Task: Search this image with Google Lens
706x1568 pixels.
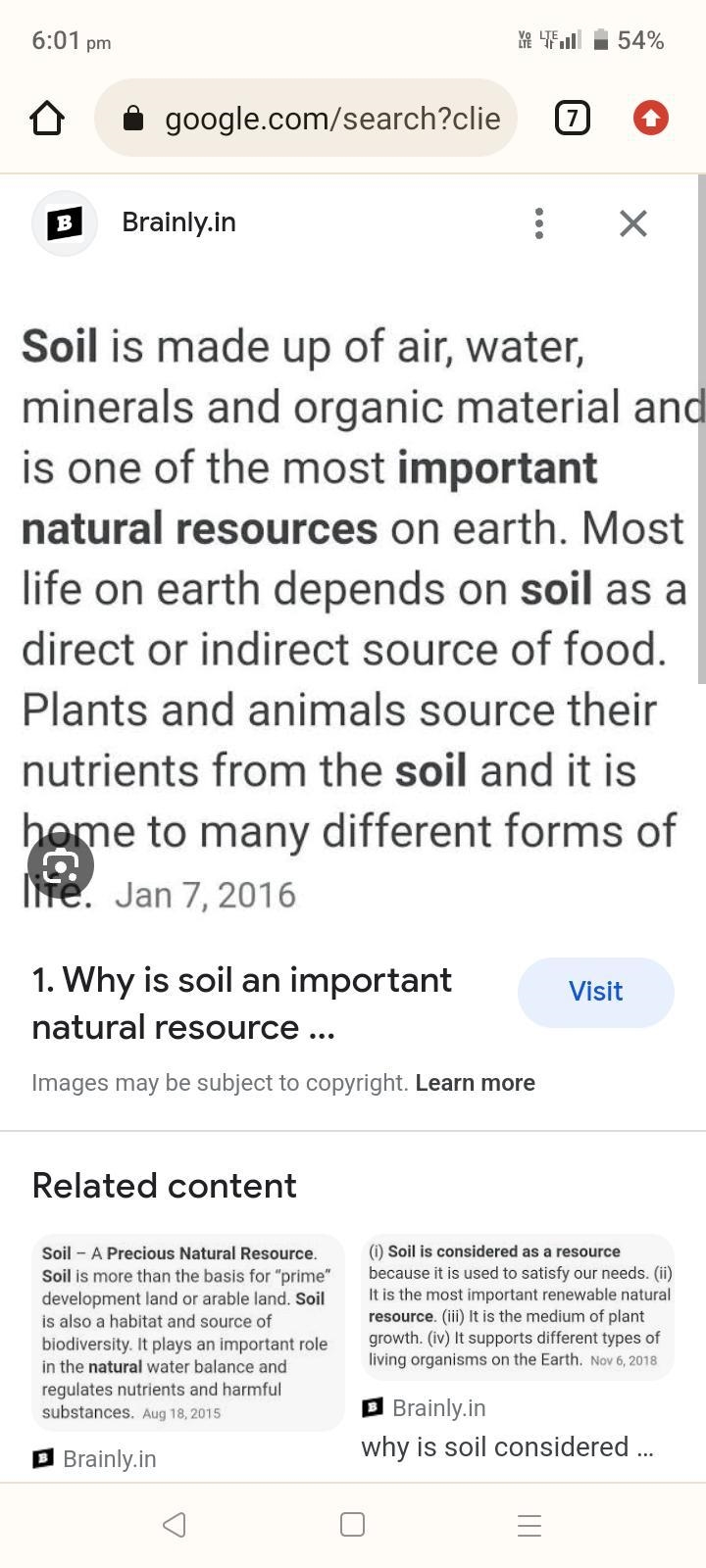Action: tap(61, 865)
